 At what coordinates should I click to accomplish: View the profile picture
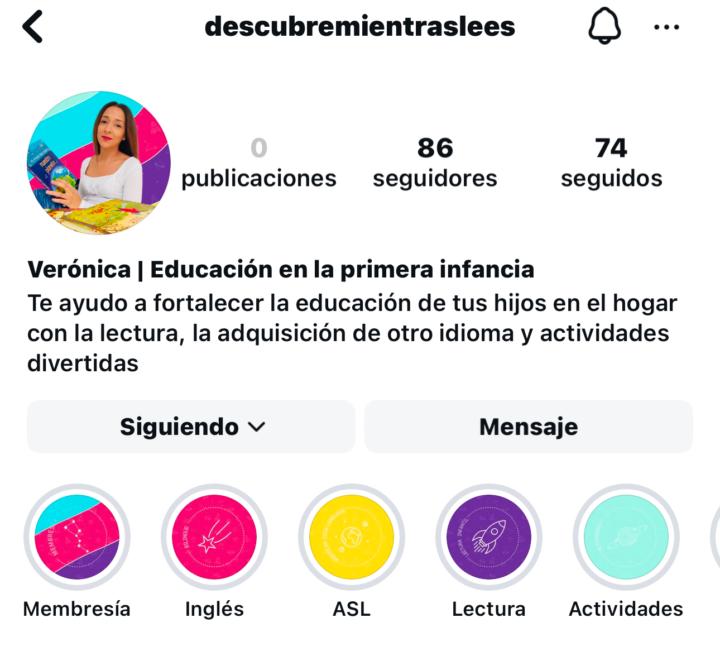pos(98,163)
